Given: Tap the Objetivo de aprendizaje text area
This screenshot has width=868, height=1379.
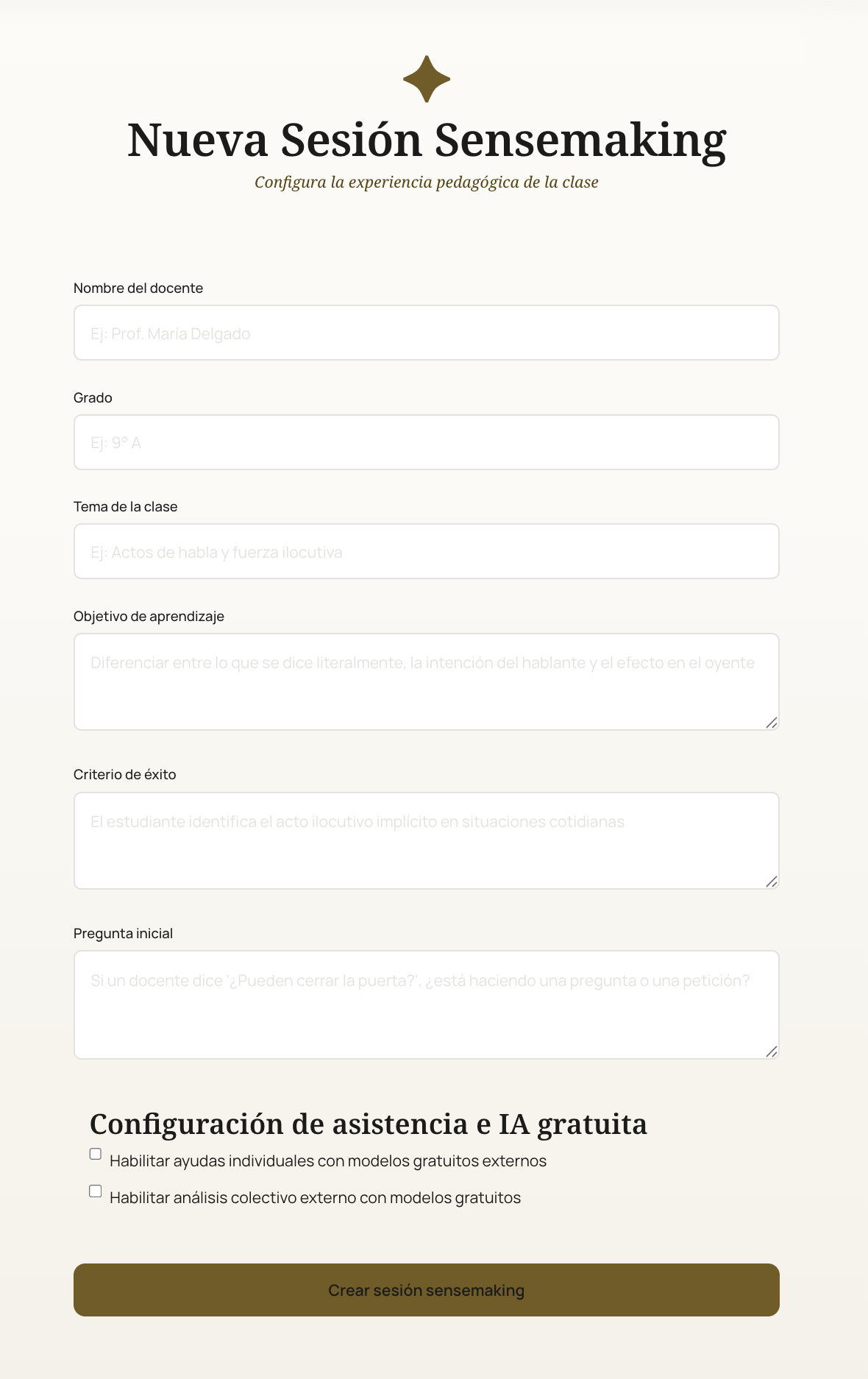Looking at the screenshot, I should [x=427, y=682].
